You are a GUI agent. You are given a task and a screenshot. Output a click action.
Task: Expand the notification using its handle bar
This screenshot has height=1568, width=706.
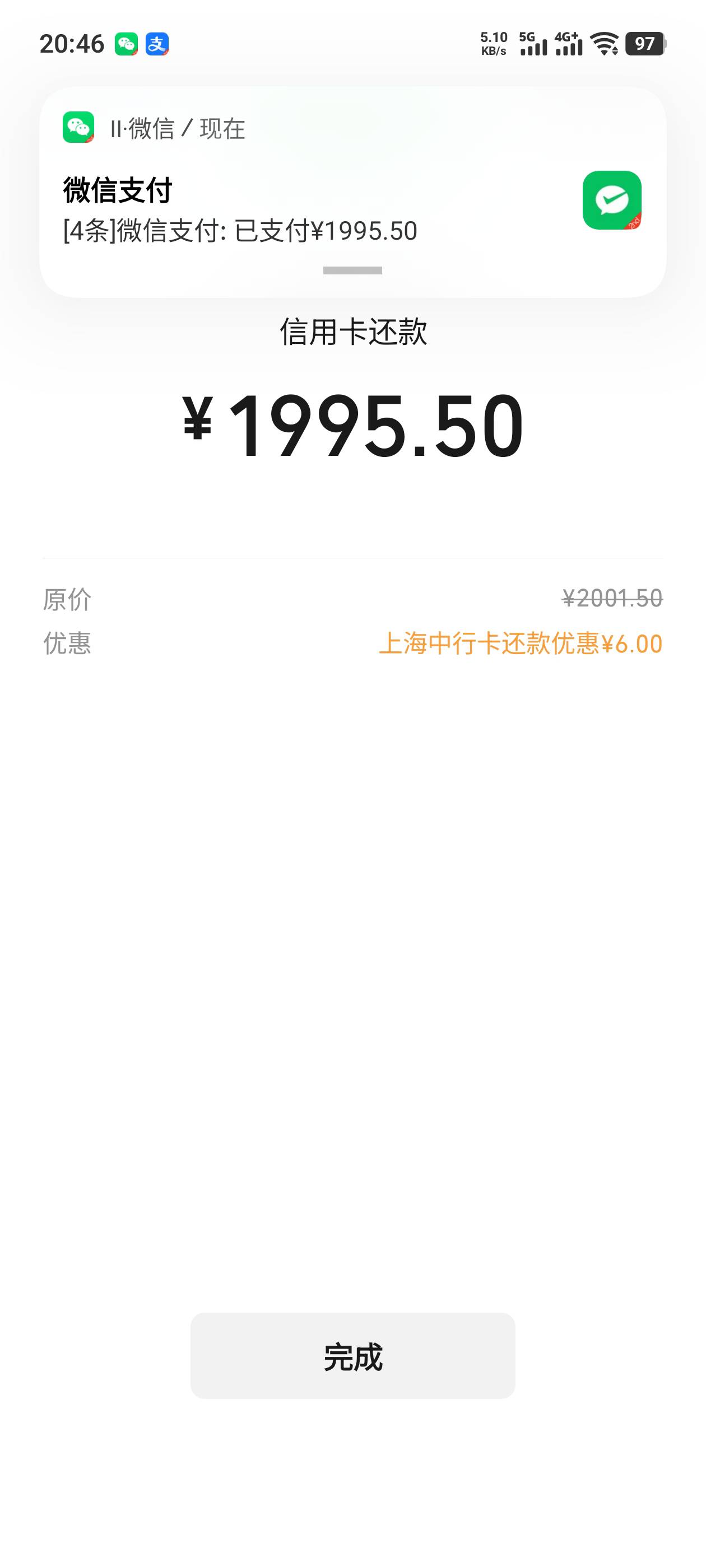352,270
